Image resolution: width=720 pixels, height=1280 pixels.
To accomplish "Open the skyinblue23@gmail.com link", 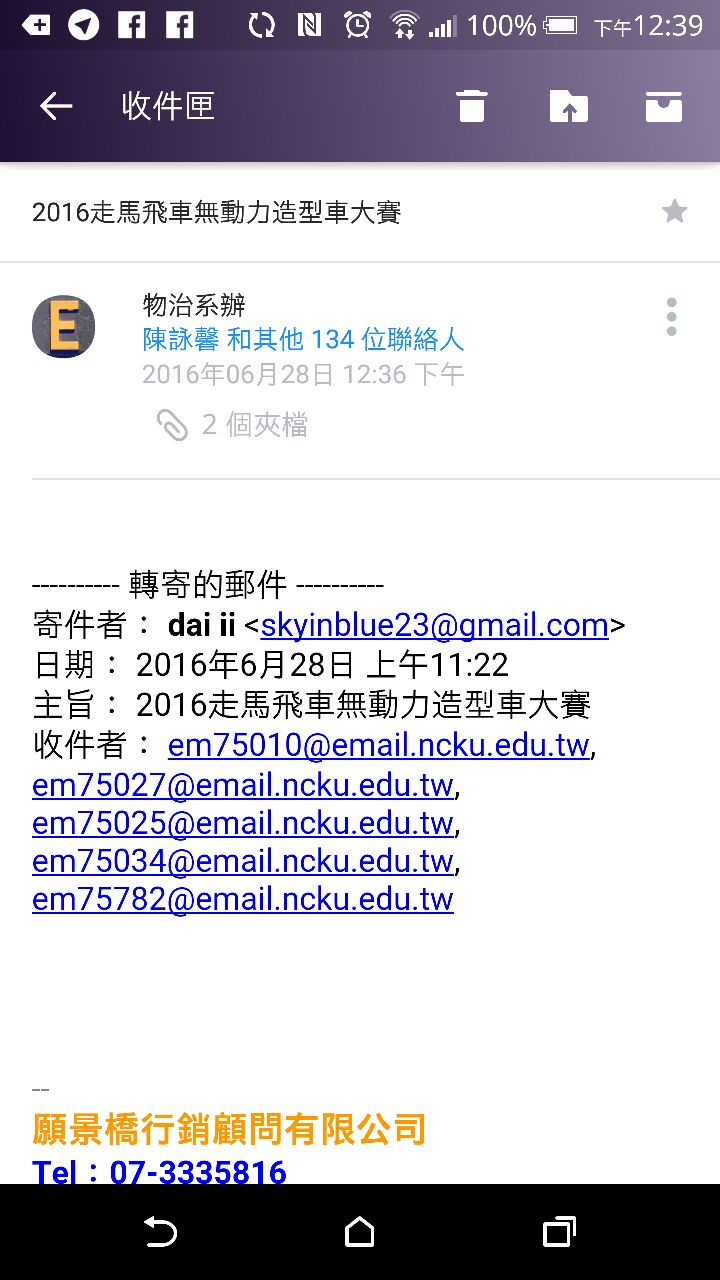I will [x=434, y=625].
